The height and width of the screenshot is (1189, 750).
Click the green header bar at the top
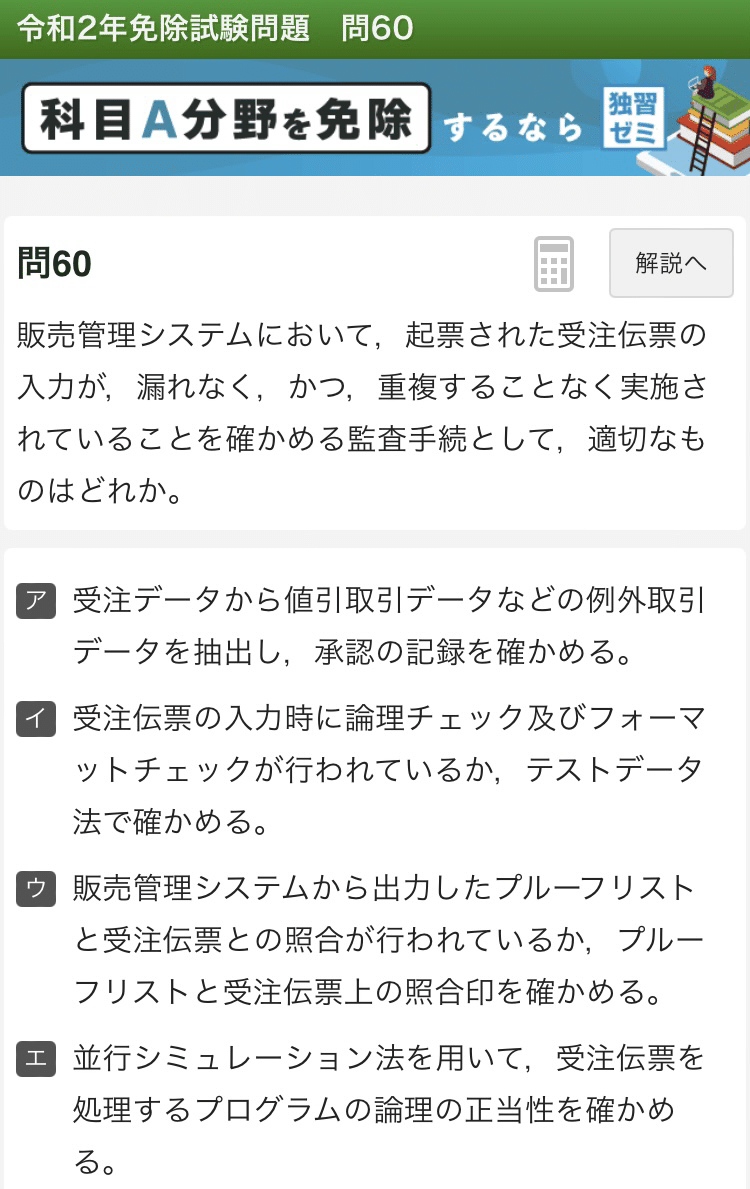[x=375, y=29]
